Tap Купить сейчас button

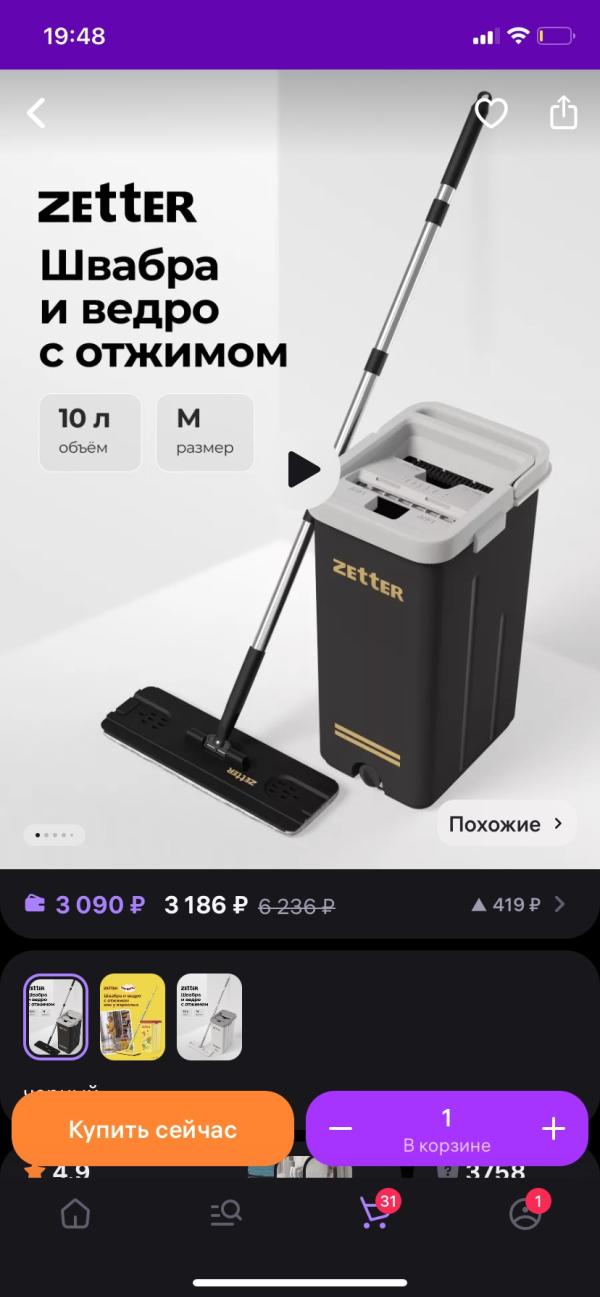click(x=152, y=1129)
